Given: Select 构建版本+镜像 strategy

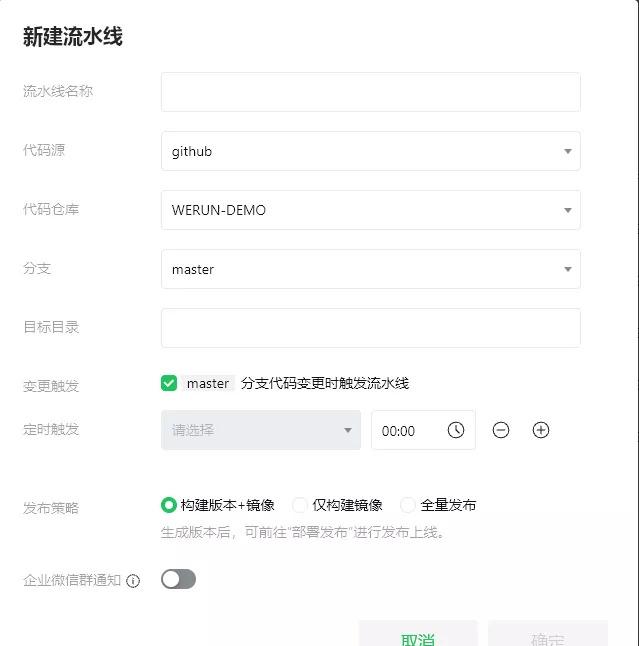Looking at the screenshot, I should click(169, 505).
